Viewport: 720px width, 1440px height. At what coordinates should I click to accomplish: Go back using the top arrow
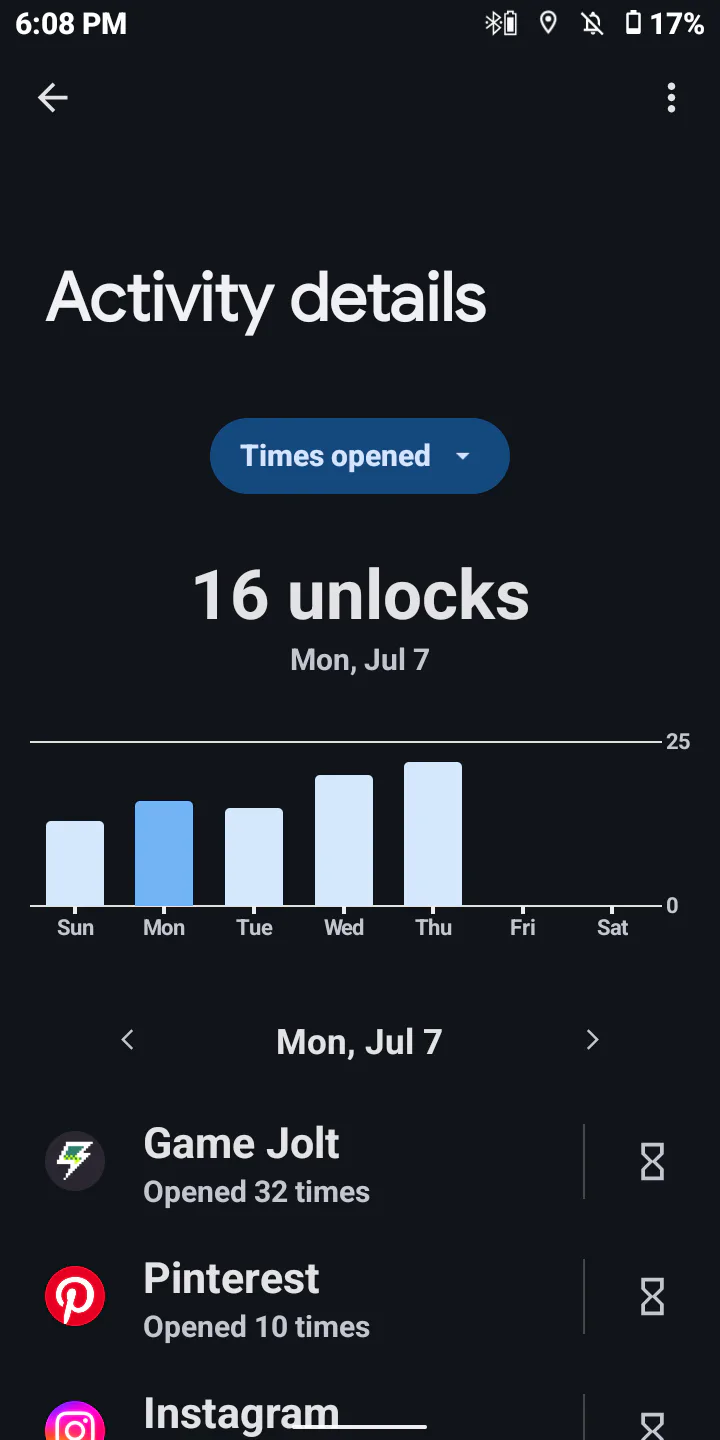(52, 97)
